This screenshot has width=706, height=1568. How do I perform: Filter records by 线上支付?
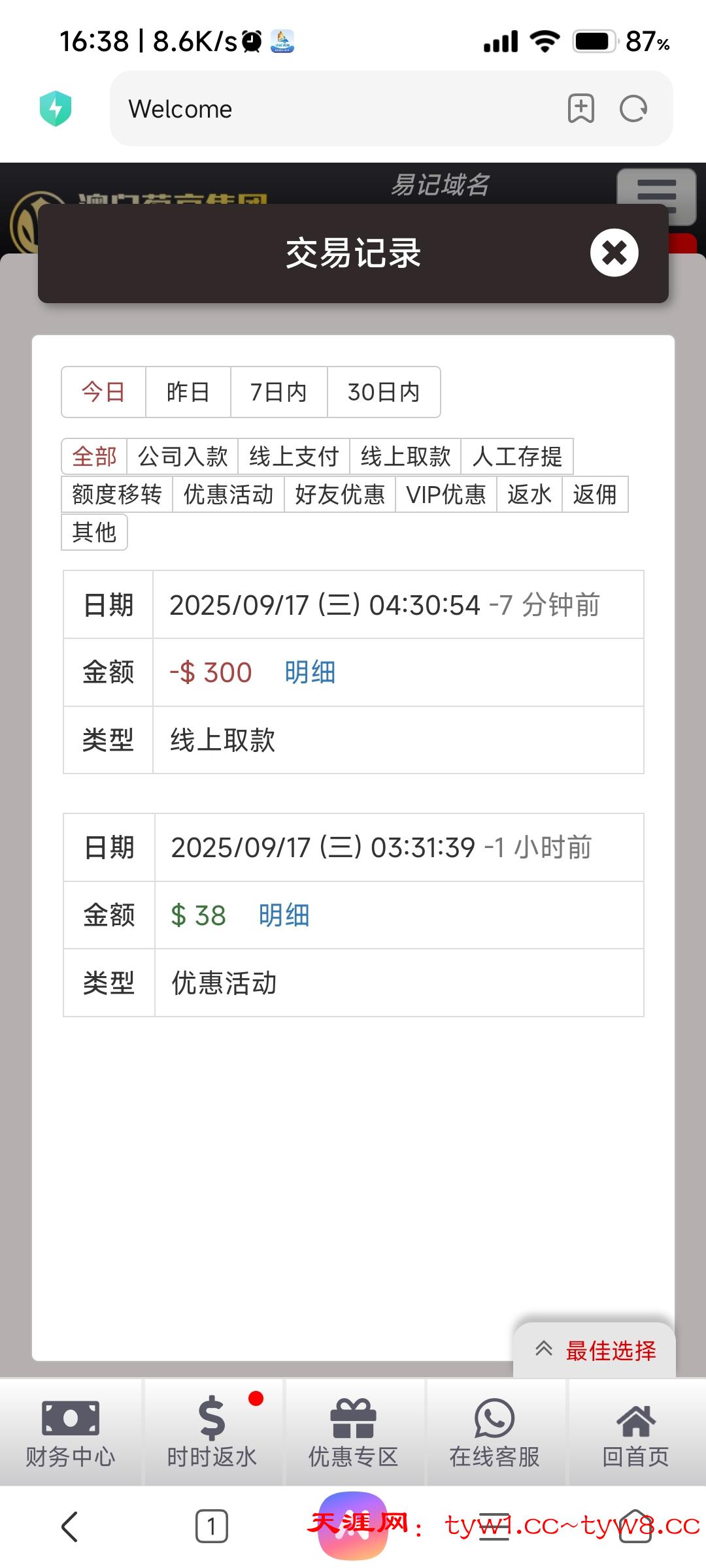coord(294,456)
